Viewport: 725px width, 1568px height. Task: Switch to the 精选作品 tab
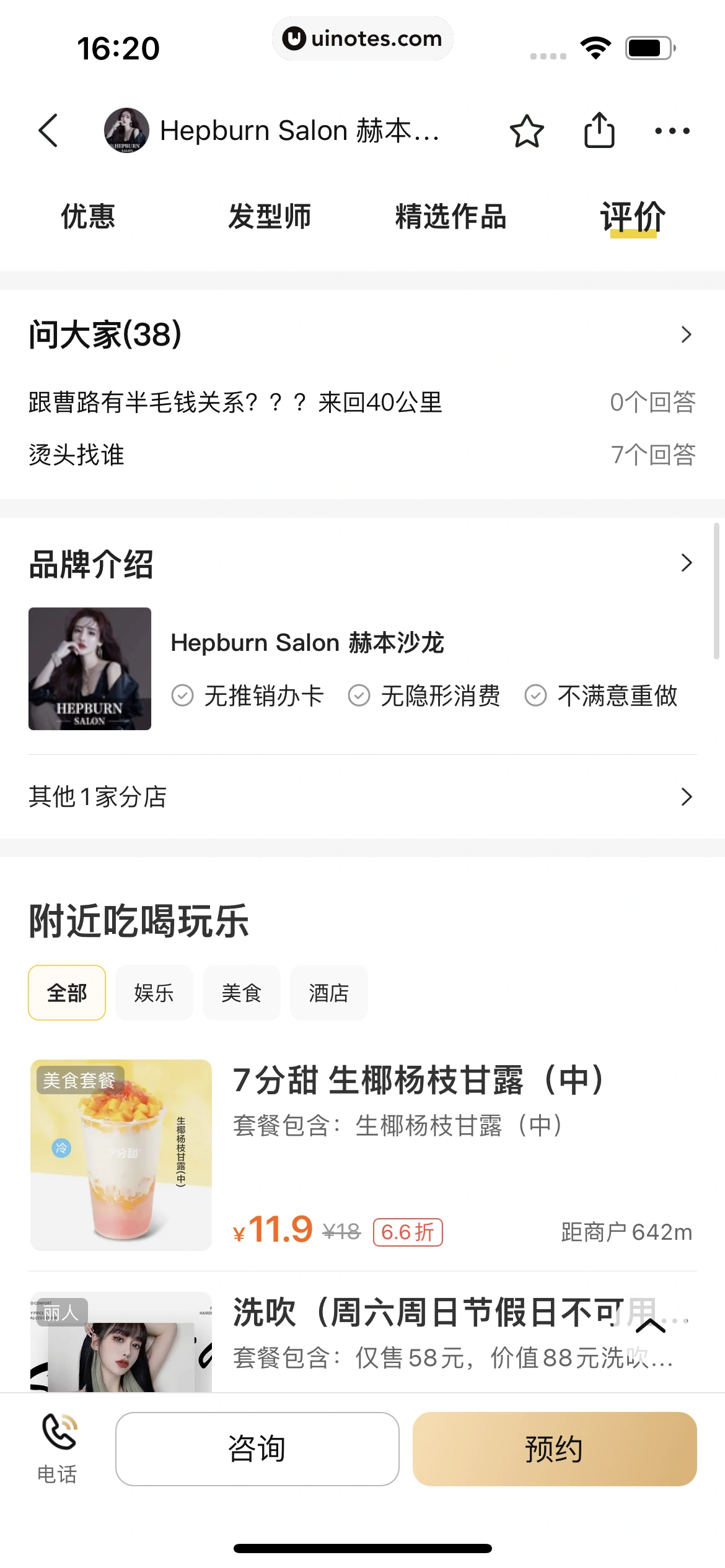pyautogui.click(x=451, y=217)
